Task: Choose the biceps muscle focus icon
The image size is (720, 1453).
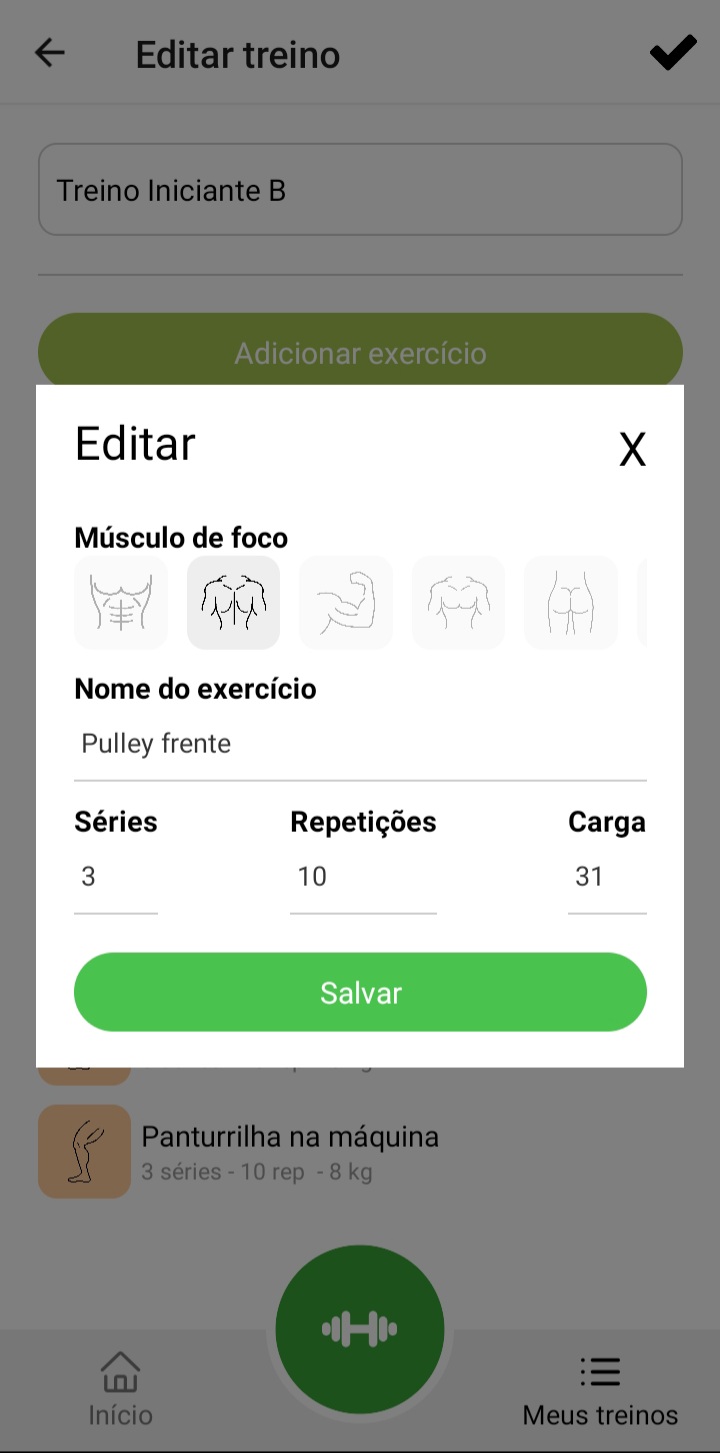Action: (346, 603)
